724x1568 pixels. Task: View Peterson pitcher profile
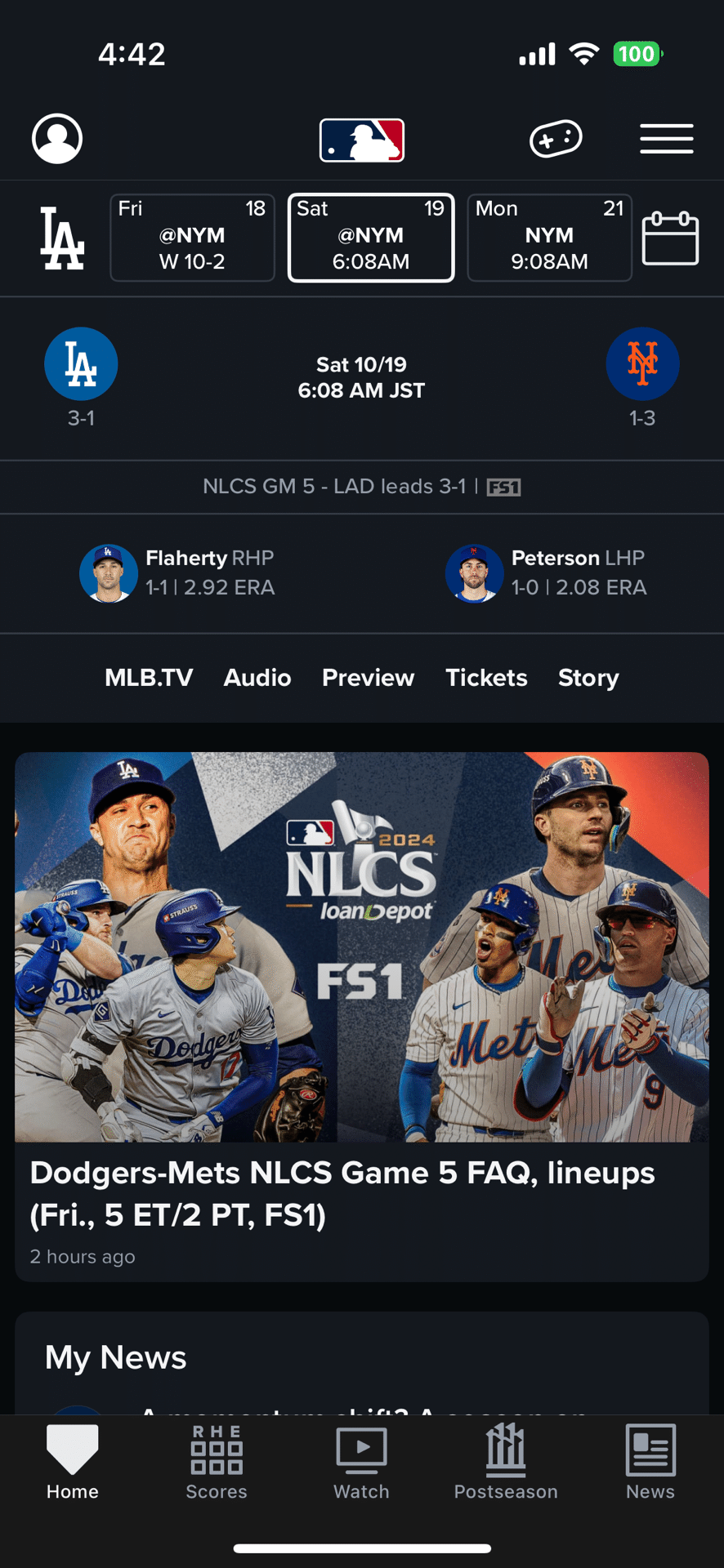[547, 572]
